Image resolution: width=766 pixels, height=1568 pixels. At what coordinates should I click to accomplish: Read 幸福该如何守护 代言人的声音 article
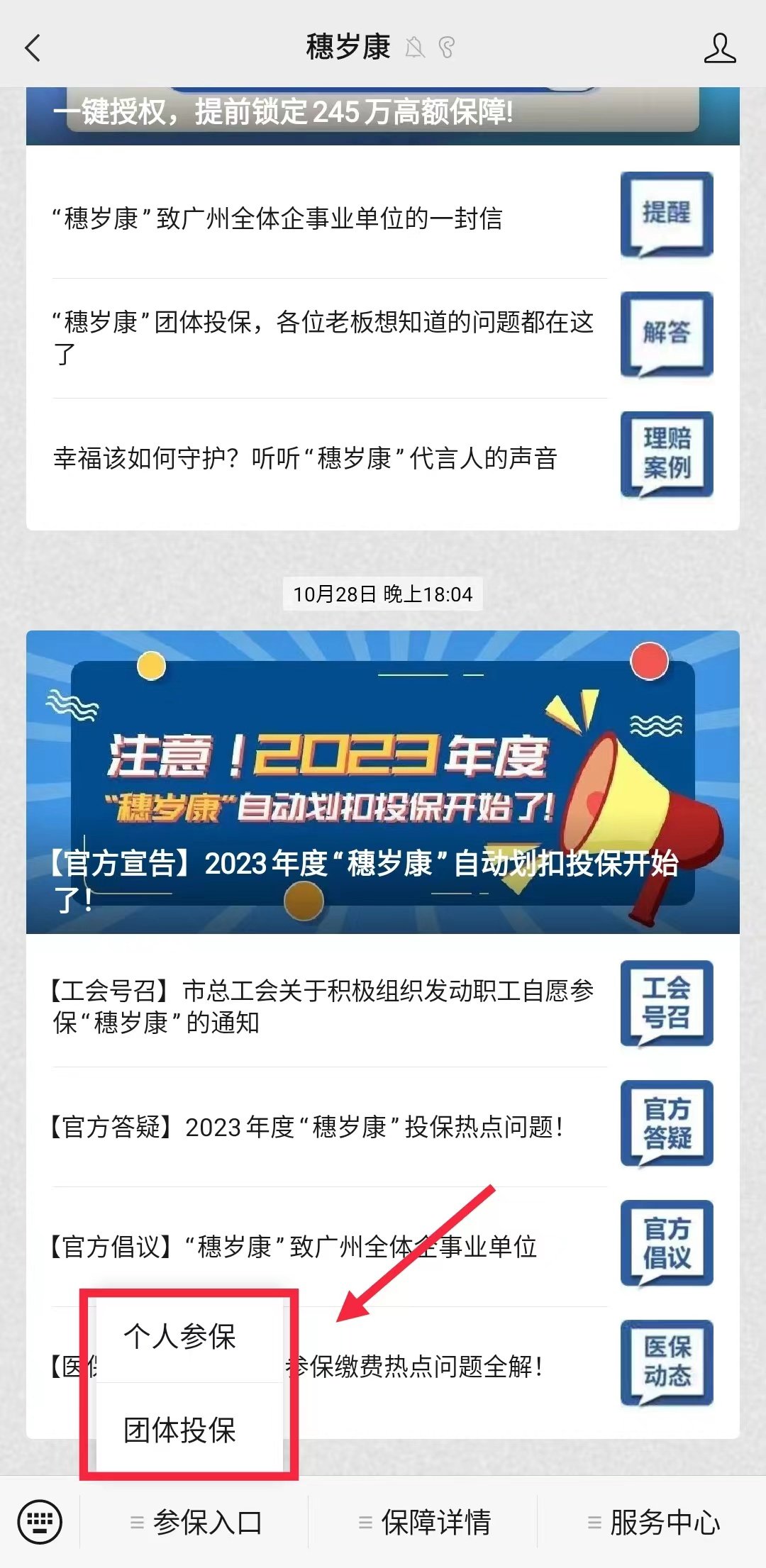tap(305, 458)
